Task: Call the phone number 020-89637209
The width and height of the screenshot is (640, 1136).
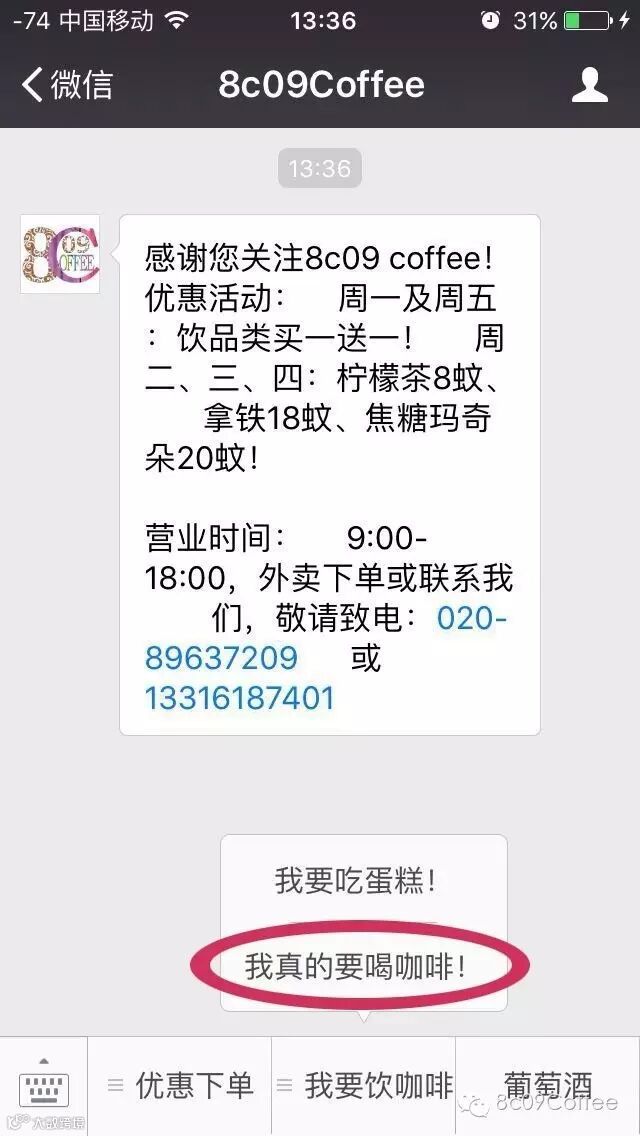Action: pyautogui.click(x=326, y=638)
